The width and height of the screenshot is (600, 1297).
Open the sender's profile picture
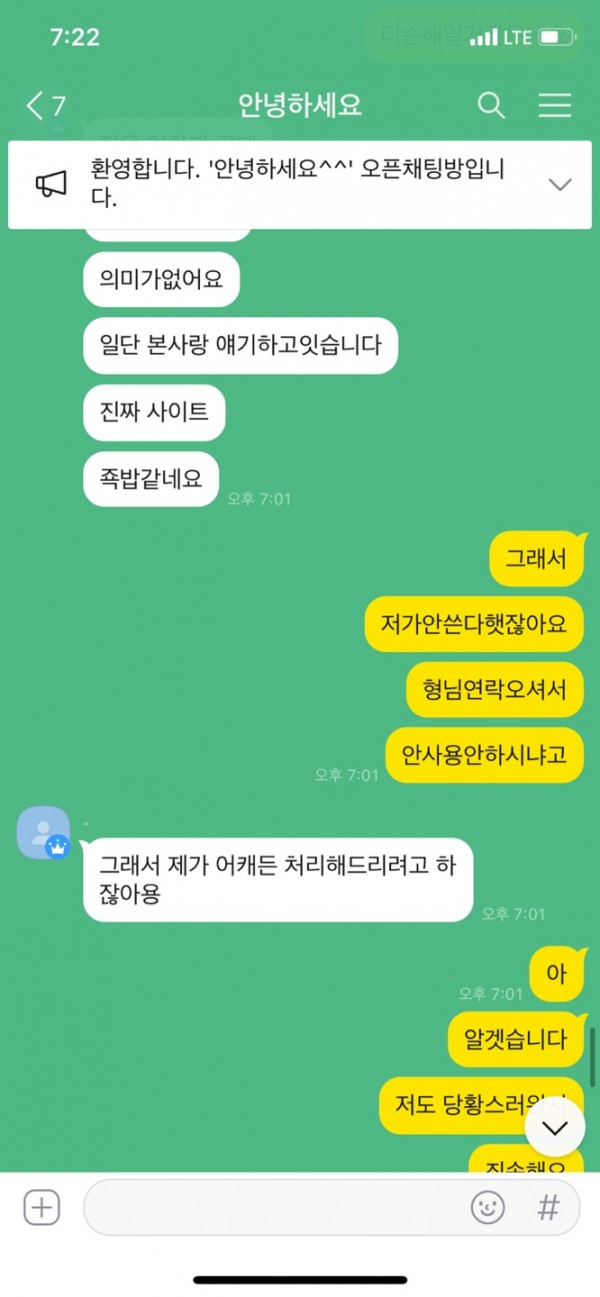44,832
